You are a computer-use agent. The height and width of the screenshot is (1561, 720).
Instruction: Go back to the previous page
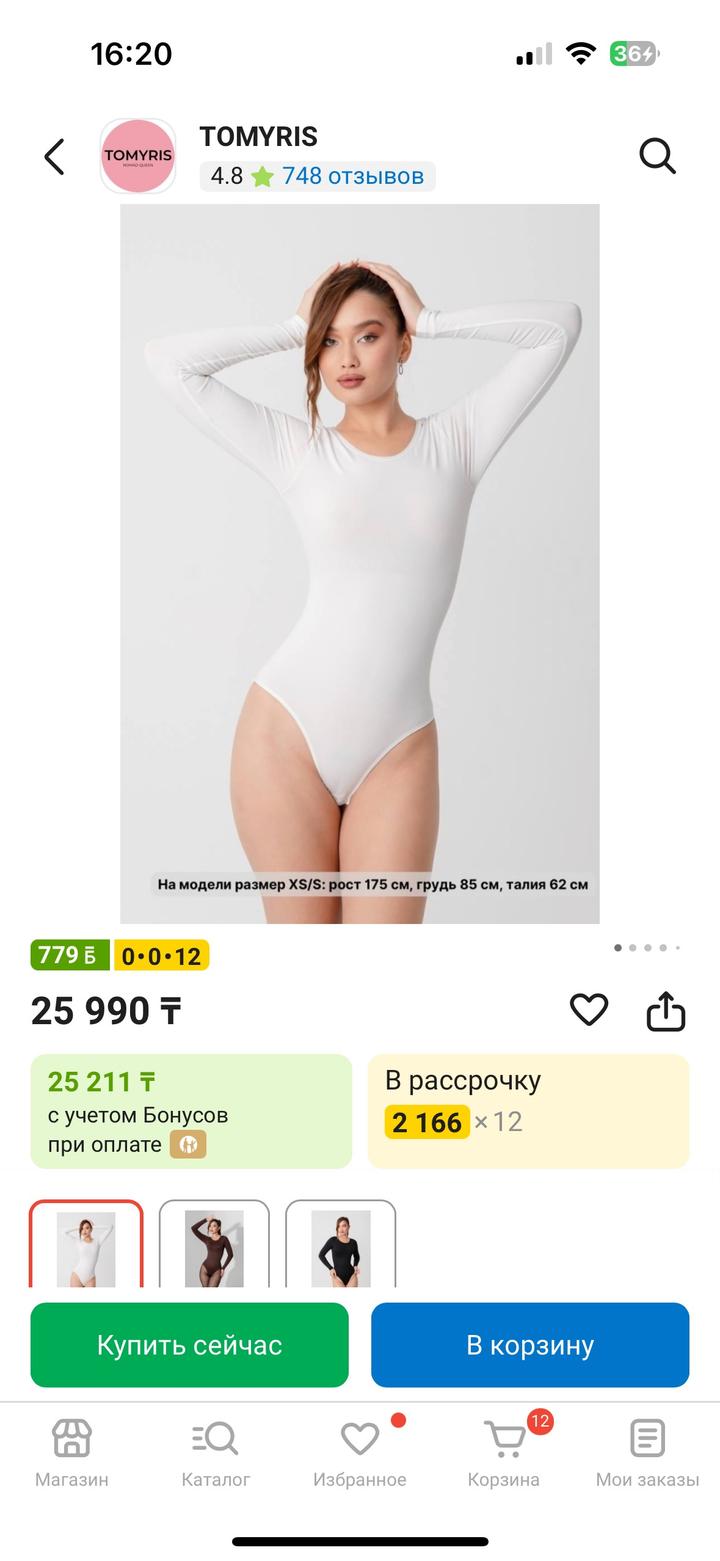point(54,157)
